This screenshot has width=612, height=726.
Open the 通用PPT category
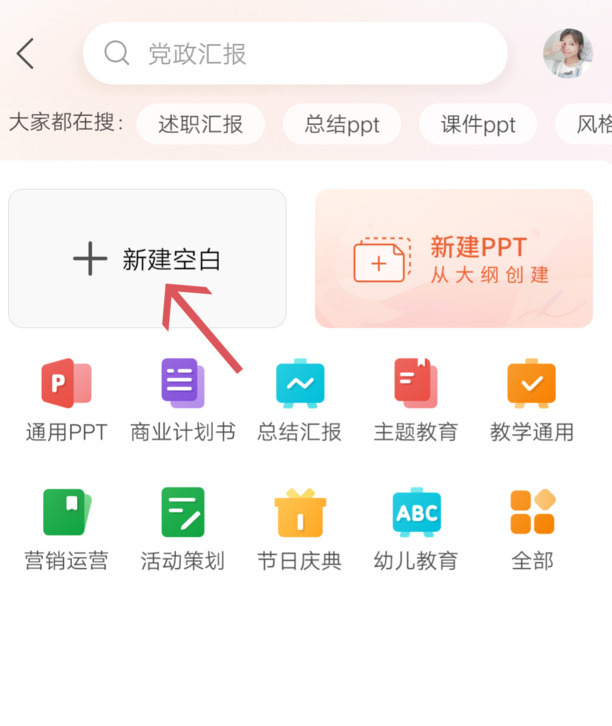[66, 400]
